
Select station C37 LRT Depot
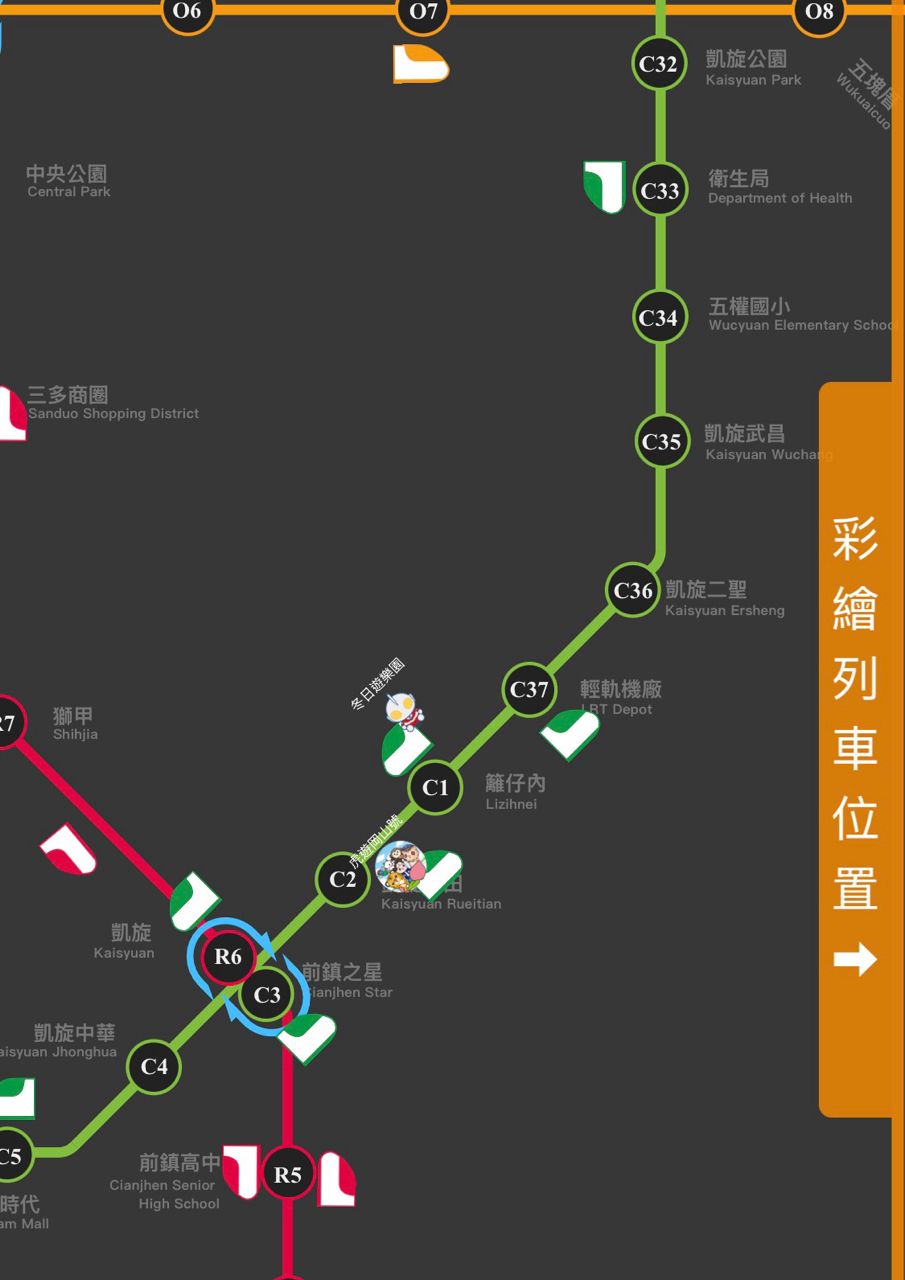pos(529,689)
